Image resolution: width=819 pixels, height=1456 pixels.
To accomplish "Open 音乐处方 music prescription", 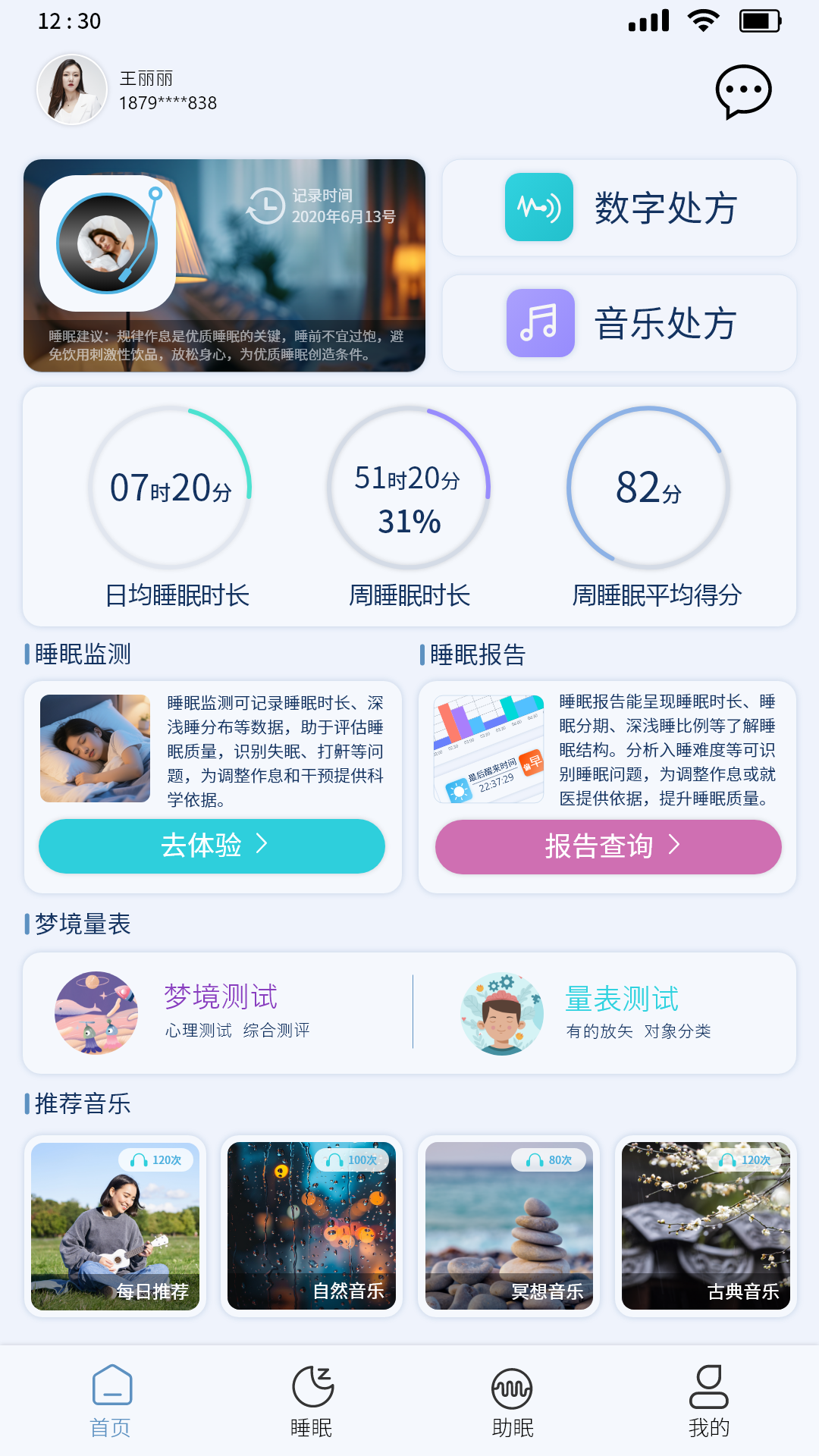I will pyautogui.click(x=620, y=323).
